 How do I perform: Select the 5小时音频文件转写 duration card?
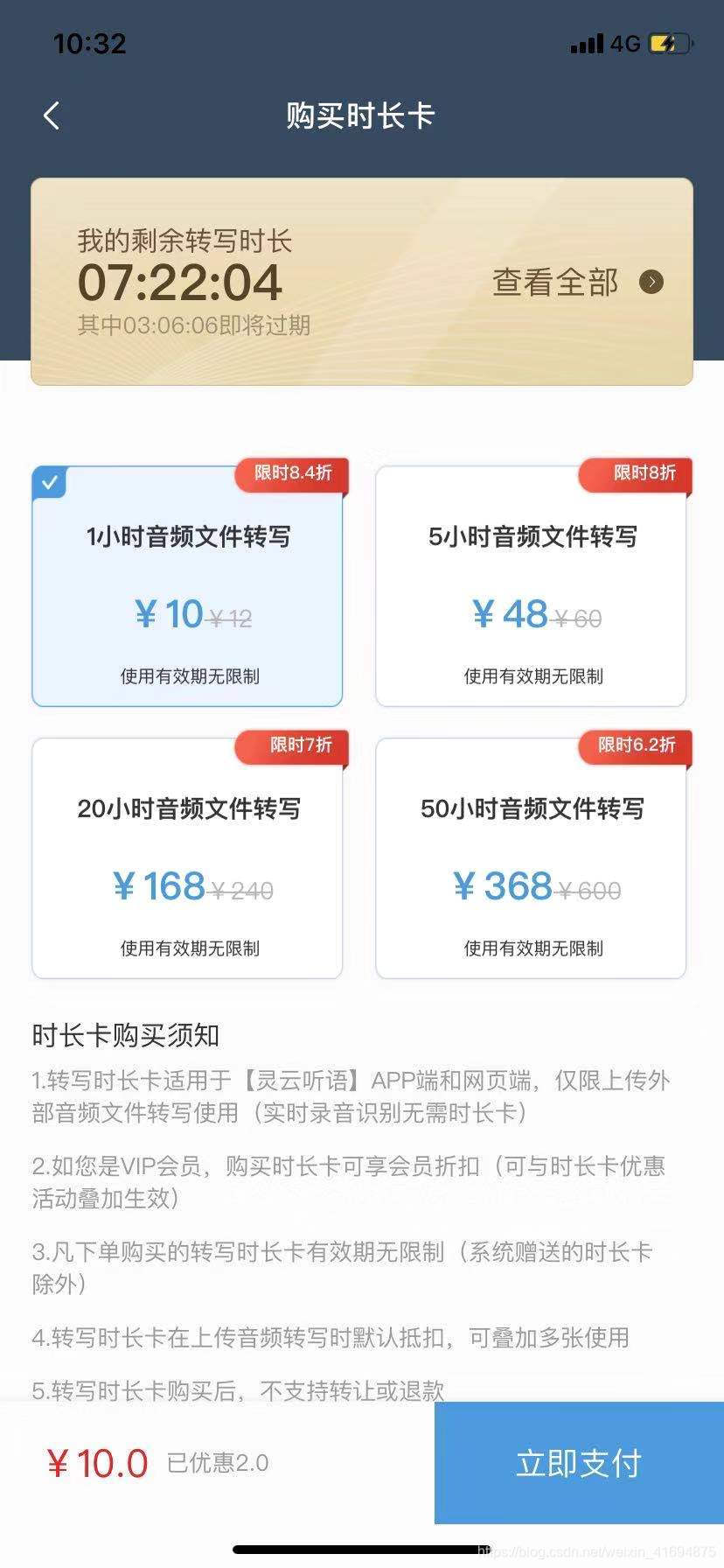pyautogui.click(x=531, y=586)
